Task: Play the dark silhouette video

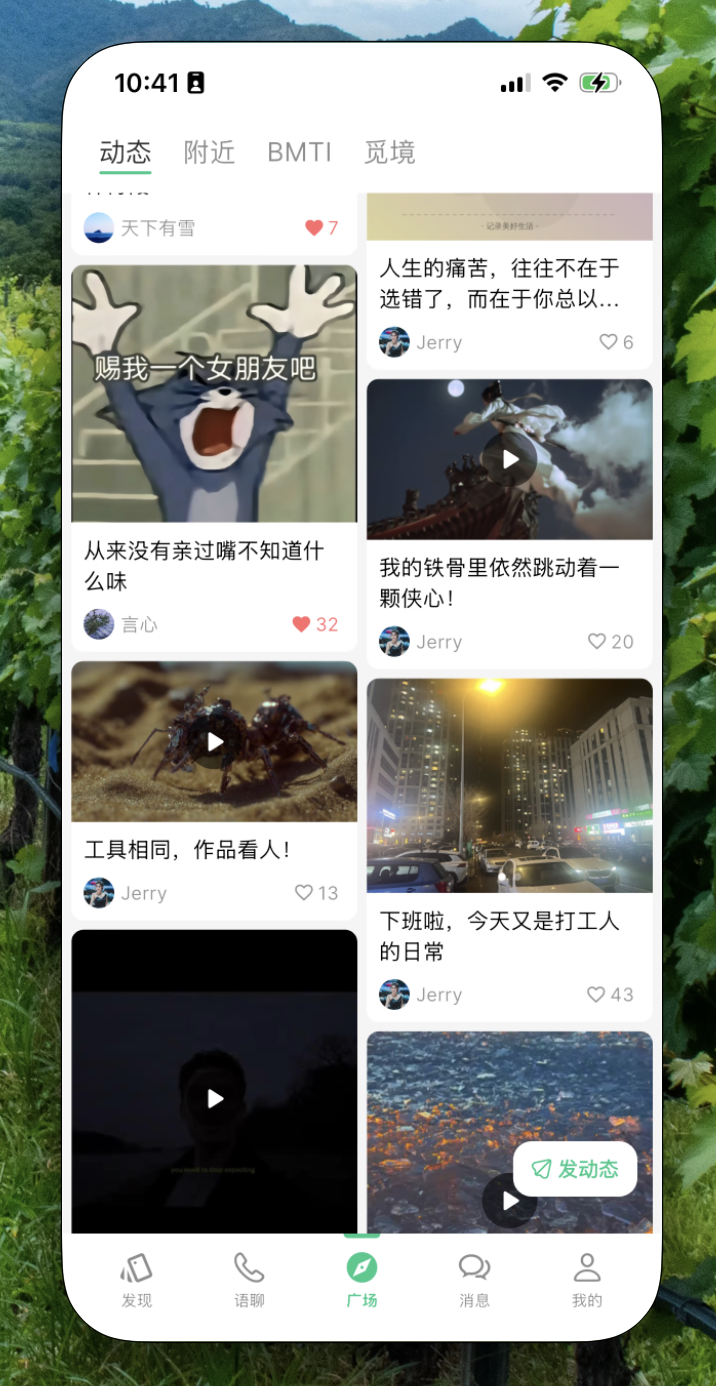Action: (x=214, y=1098)
